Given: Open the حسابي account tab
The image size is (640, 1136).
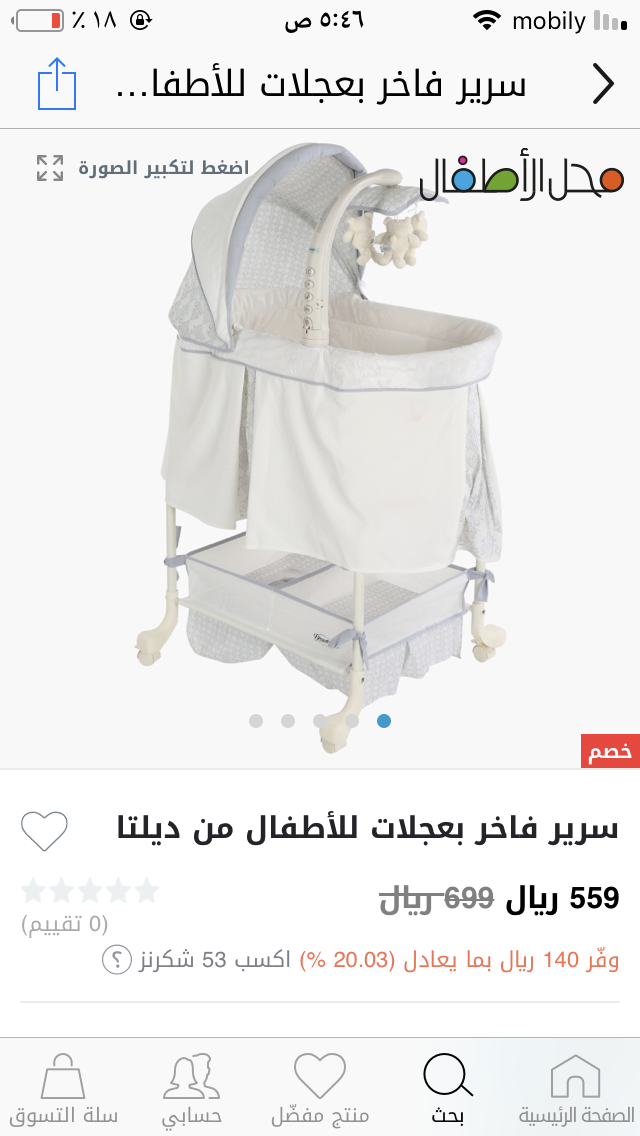Looking at the screenshot, I should point(192,1088).
